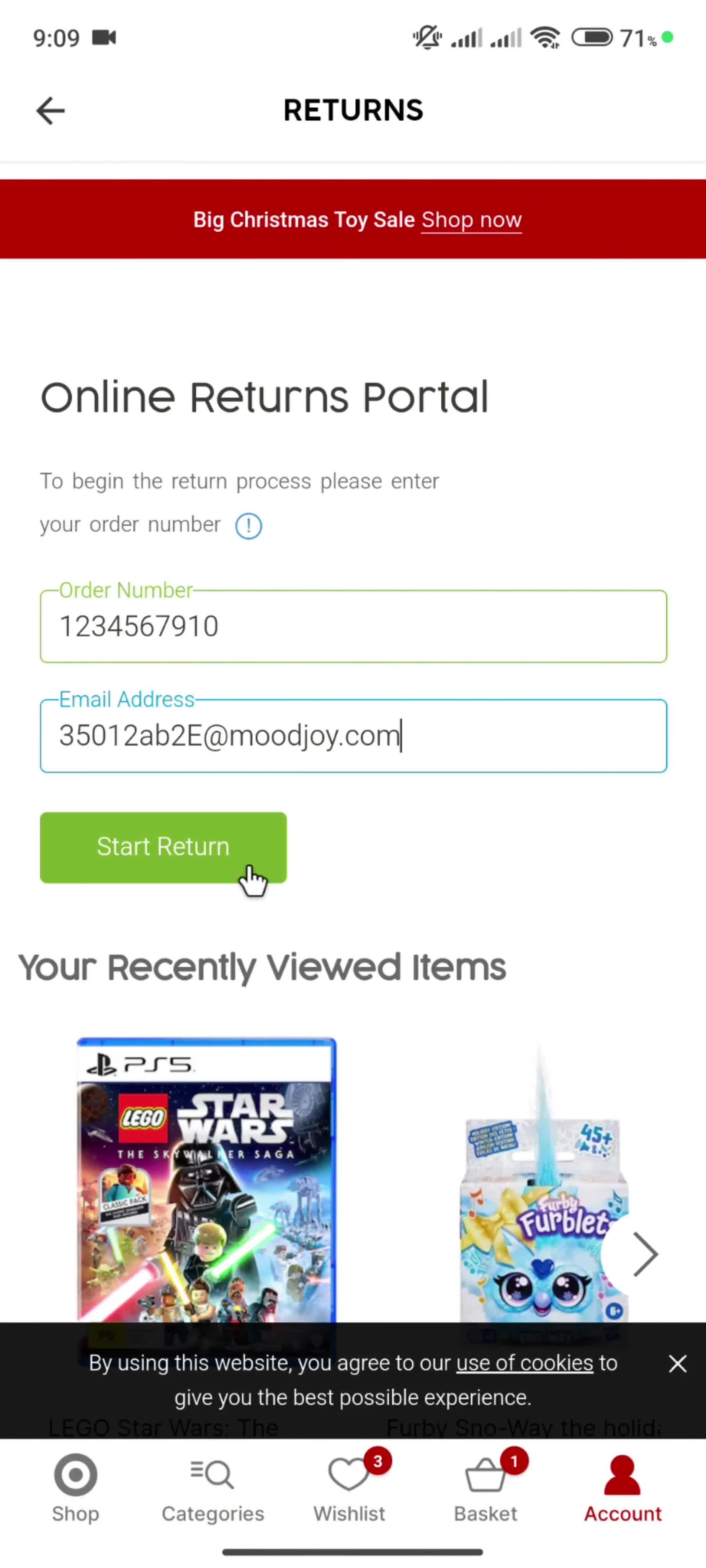Dismiss the cookies notice
Image resolution: width=706 pixels, height=1568 pixels.
point(677,1364)
